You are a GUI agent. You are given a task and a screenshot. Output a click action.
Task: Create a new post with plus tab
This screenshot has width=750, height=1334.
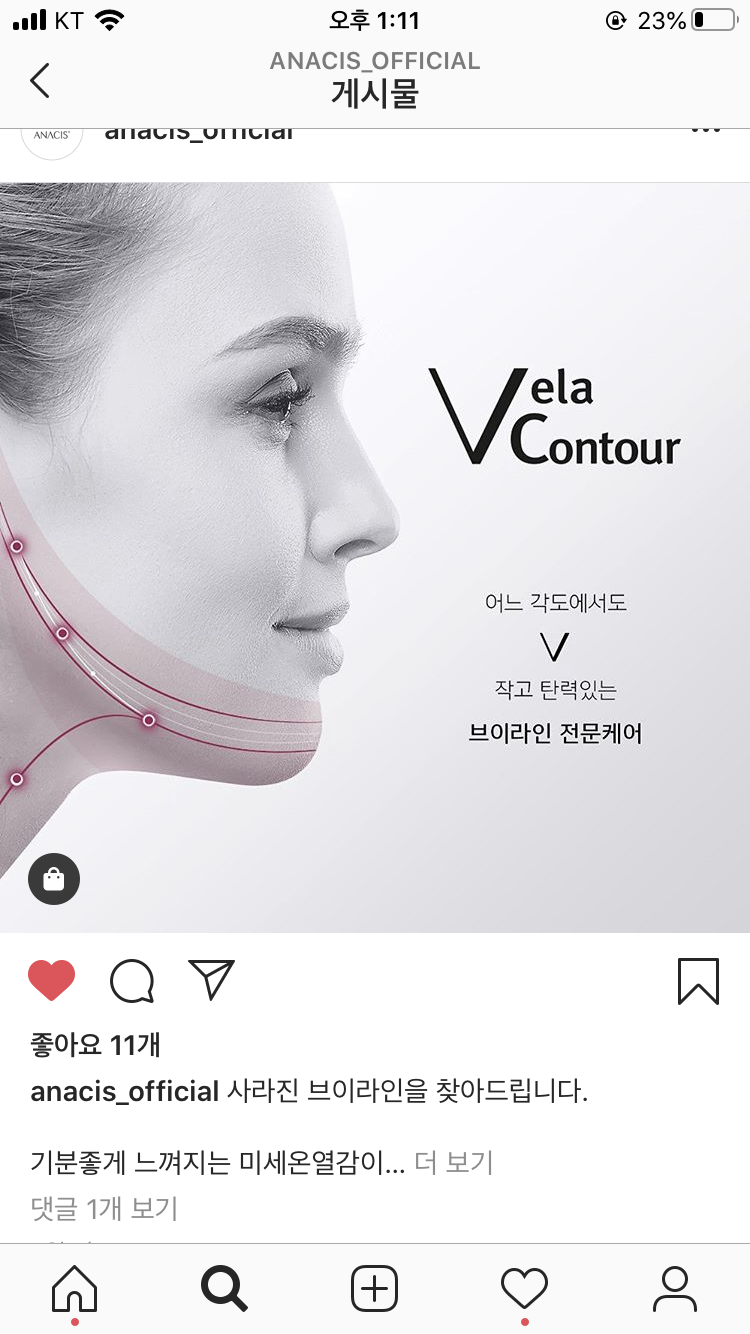(x=375, y=1289)
